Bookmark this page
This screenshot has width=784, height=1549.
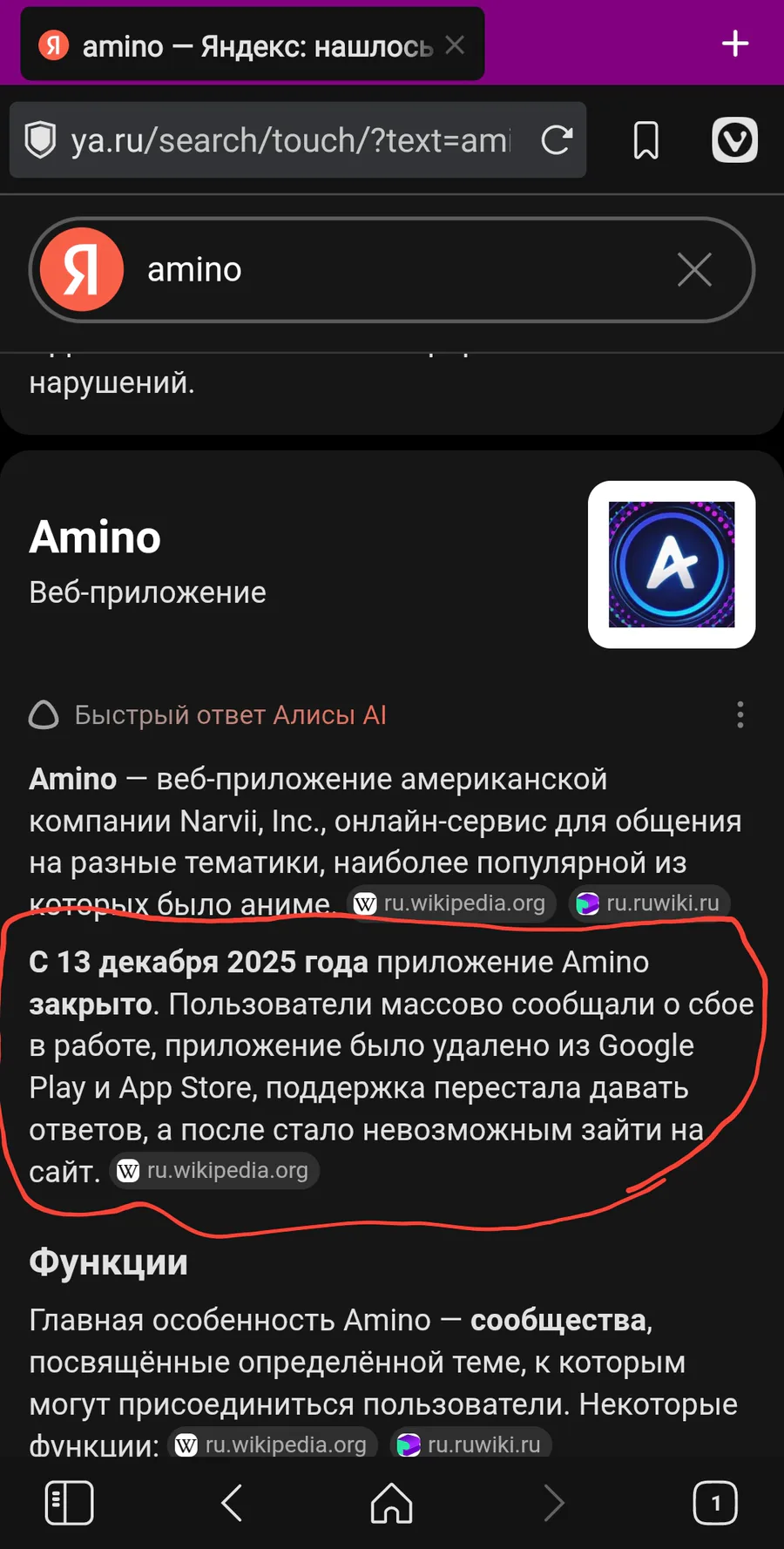pyautogui.click(x=645, y=140)
